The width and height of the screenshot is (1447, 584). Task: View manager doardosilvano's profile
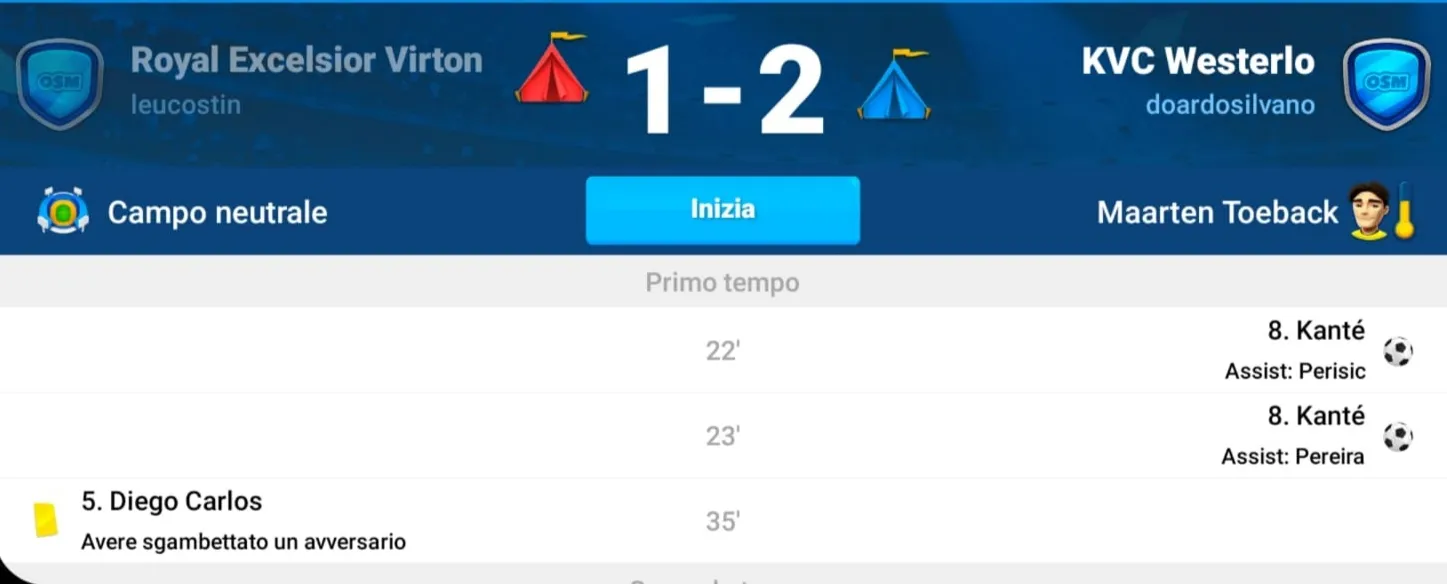(x=1230, y=105)
